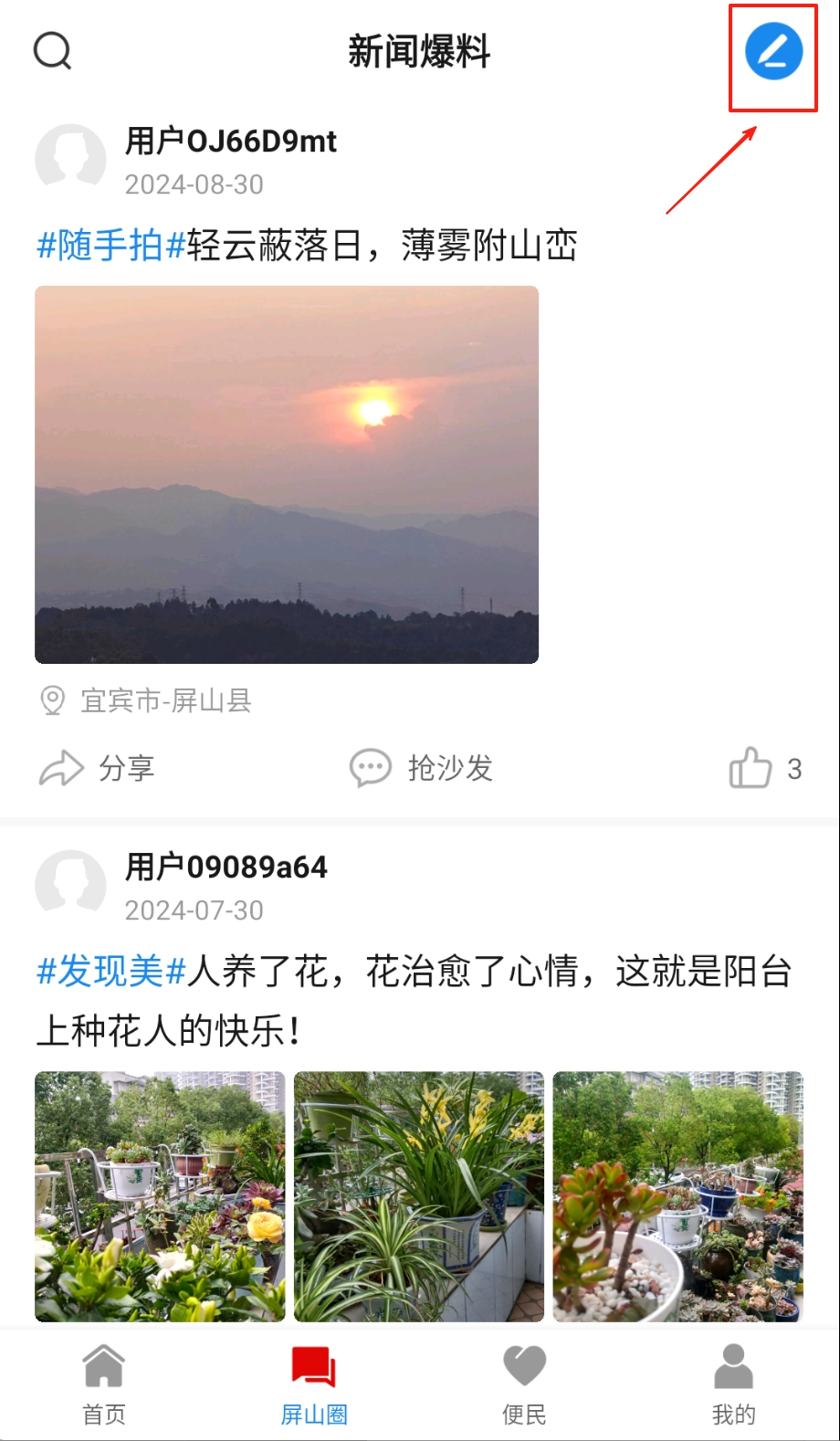Screen dimensions: 840x1441
Task: Open the 我的 profile tab
Action: (x=734, y=1384)
